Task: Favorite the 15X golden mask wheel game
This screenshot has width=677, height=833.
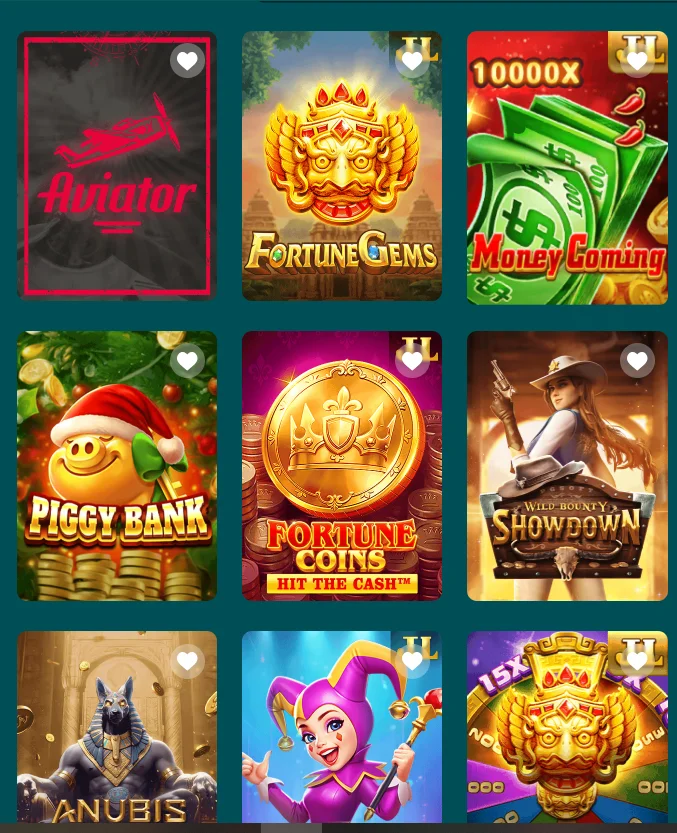Action: [x=637, y=660]
